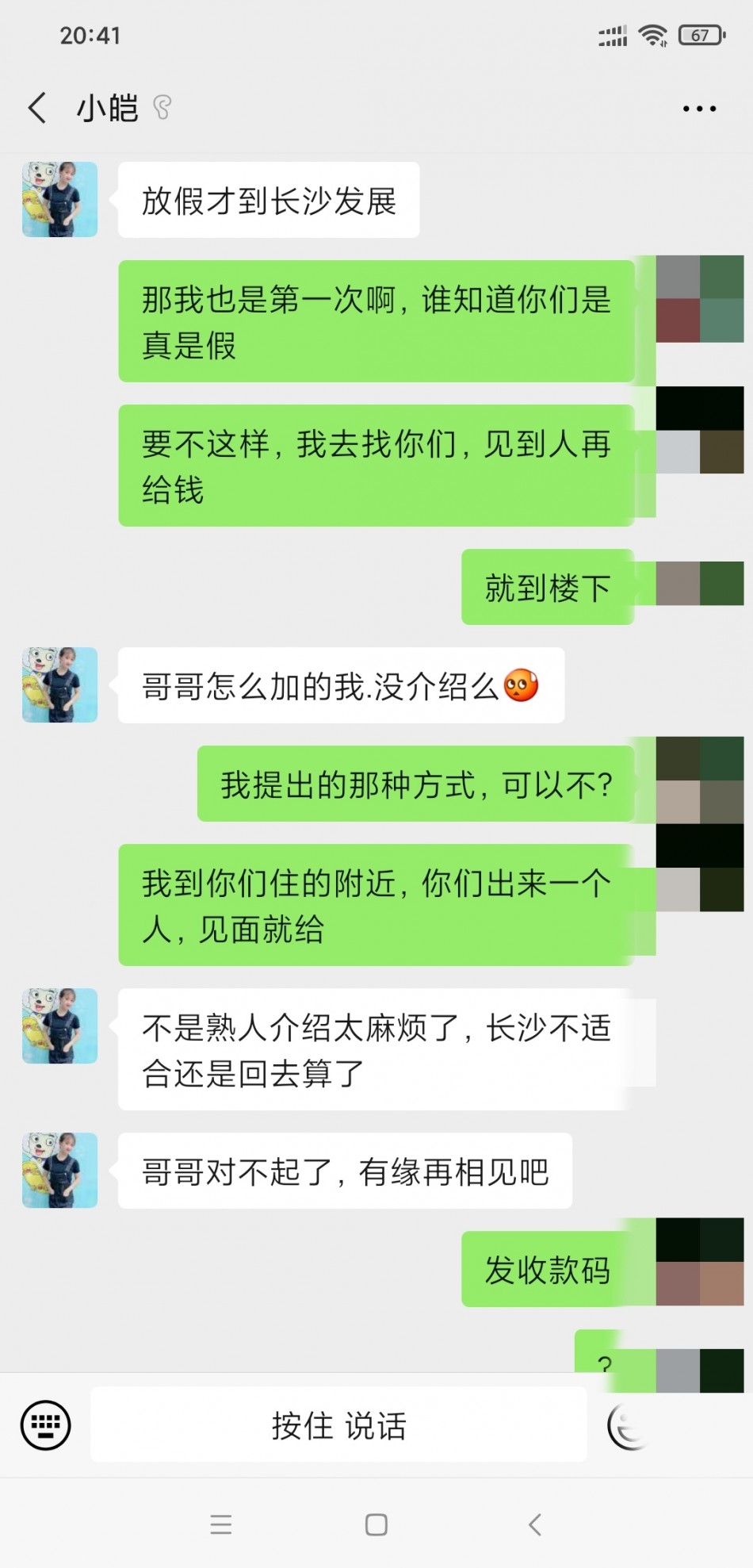Go to the home screen
753x1568 pixels.
376,1524
